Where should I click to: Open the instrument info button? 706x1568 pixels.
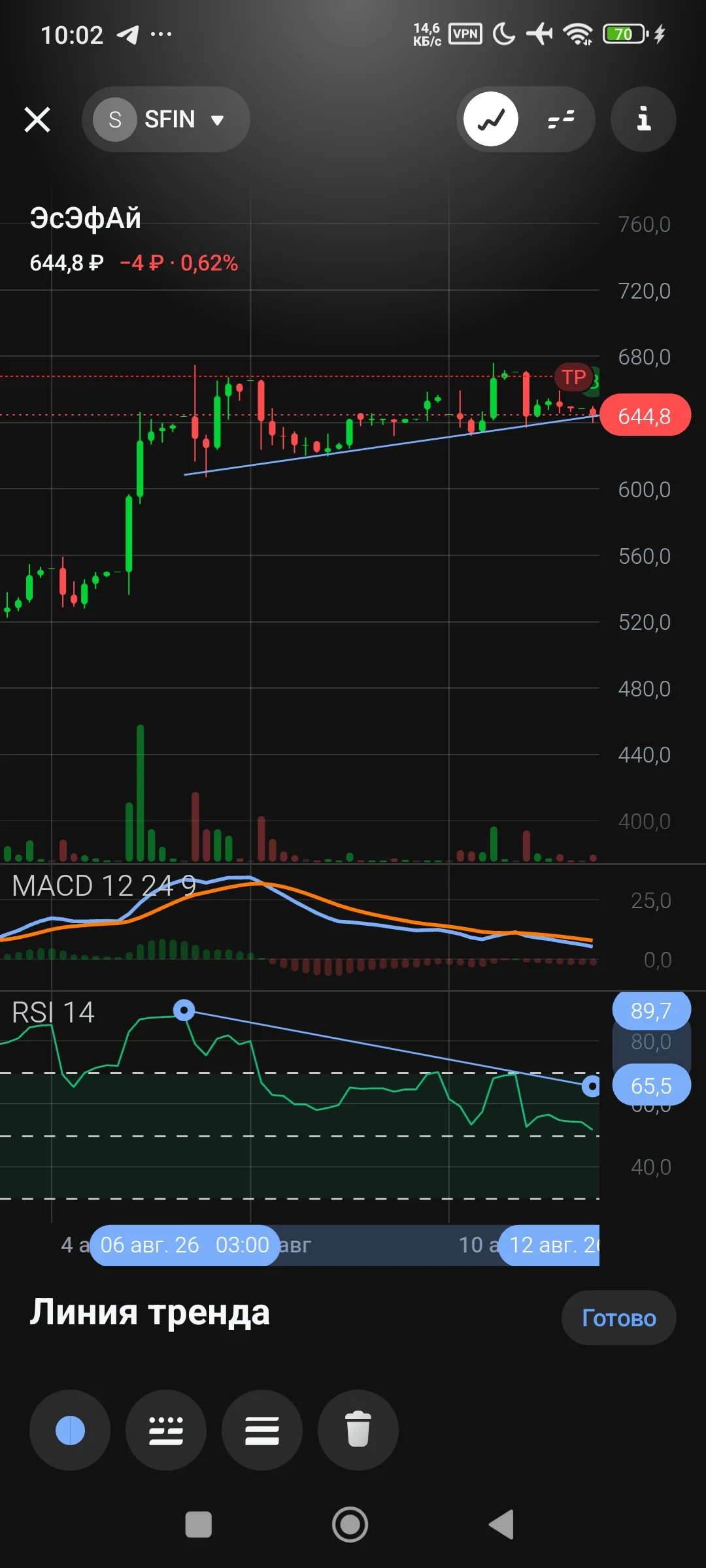(x=643, y=120)
